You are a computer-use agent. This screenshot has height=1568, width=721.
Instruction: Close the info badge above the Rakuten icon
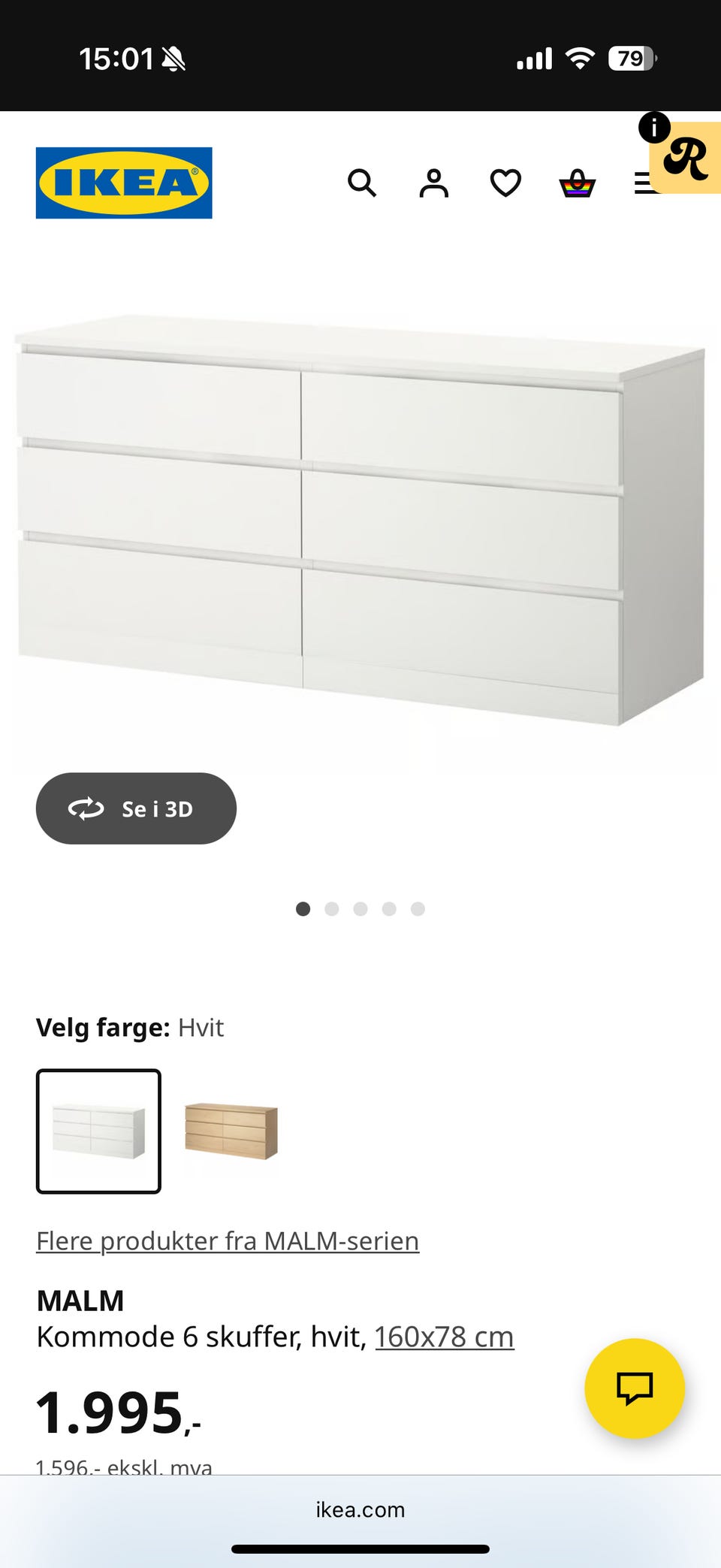click(x=656, y=127)
